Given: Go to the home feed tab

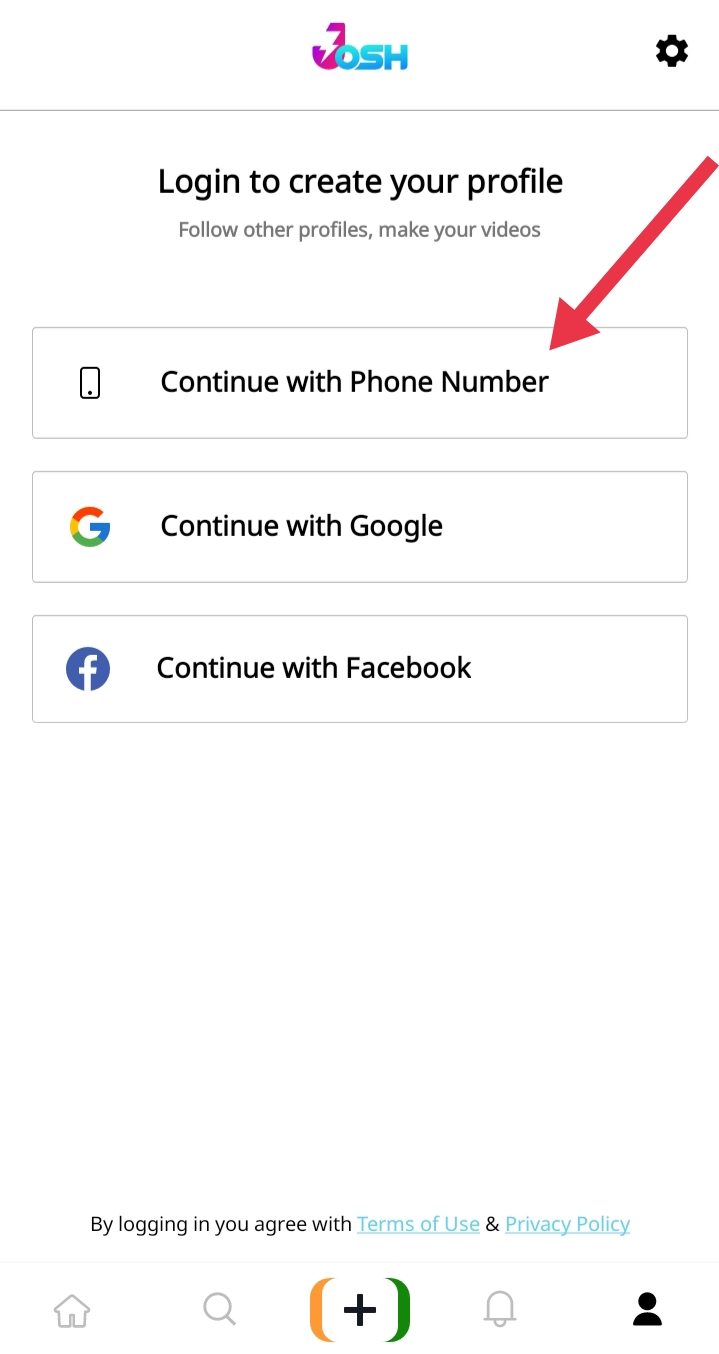Looking at the screenshot, I should (x=72, y=1308).
